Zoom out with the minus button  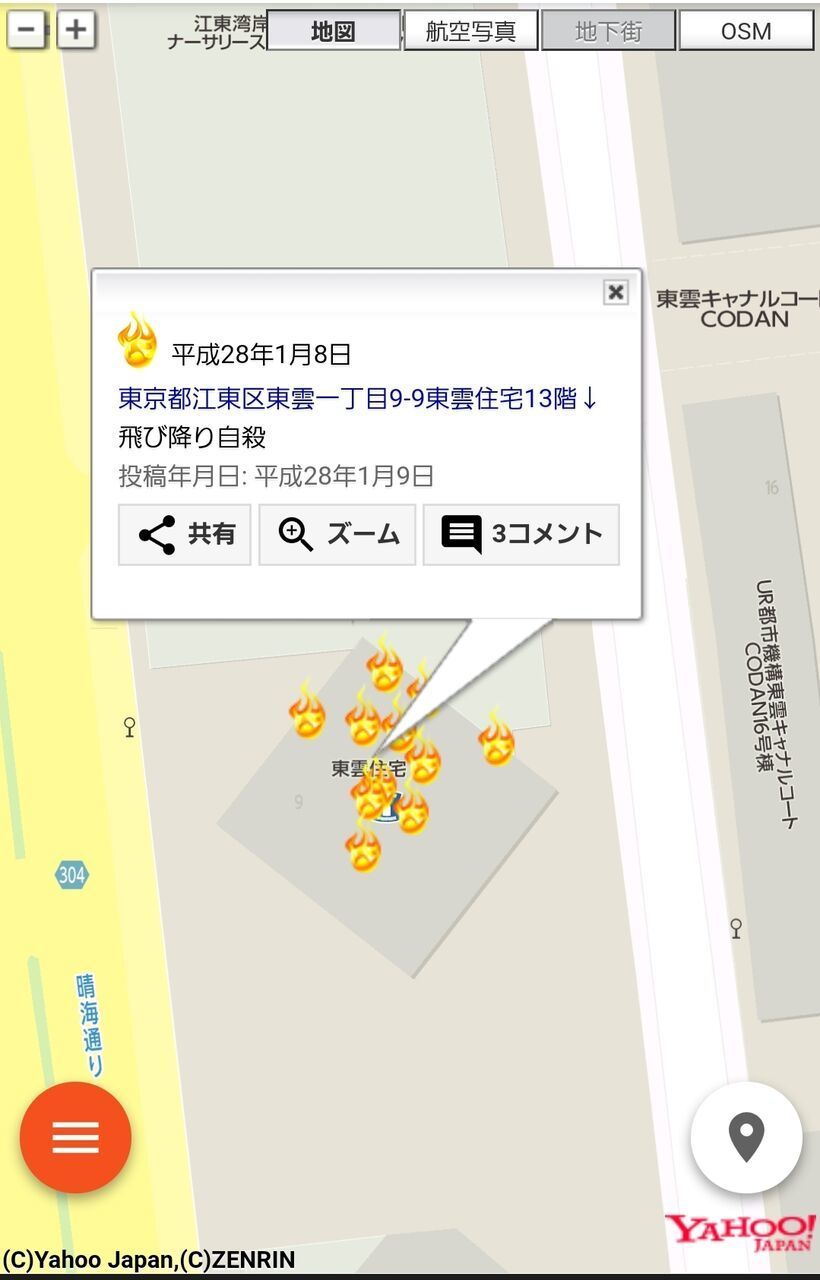27,30
